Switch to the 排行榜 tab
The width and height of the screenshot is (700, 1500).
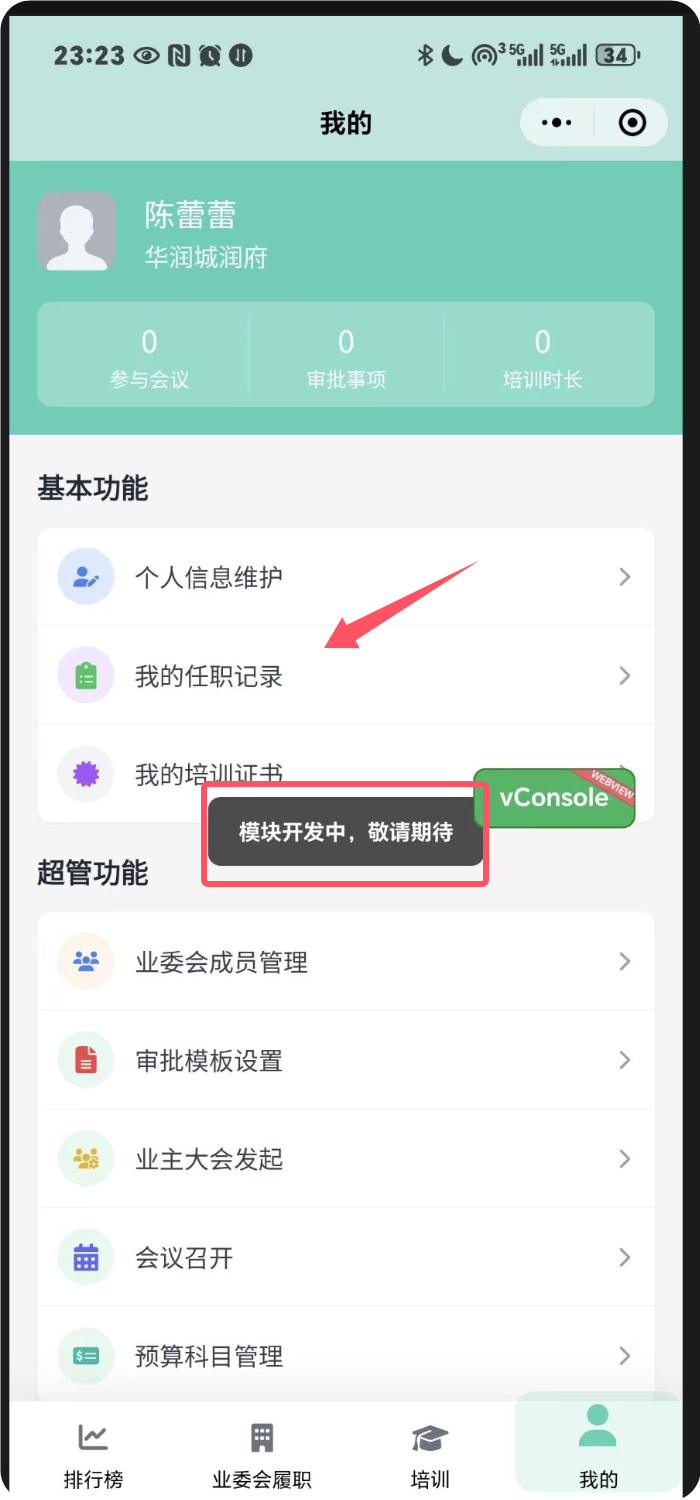tap(93, 1455)
